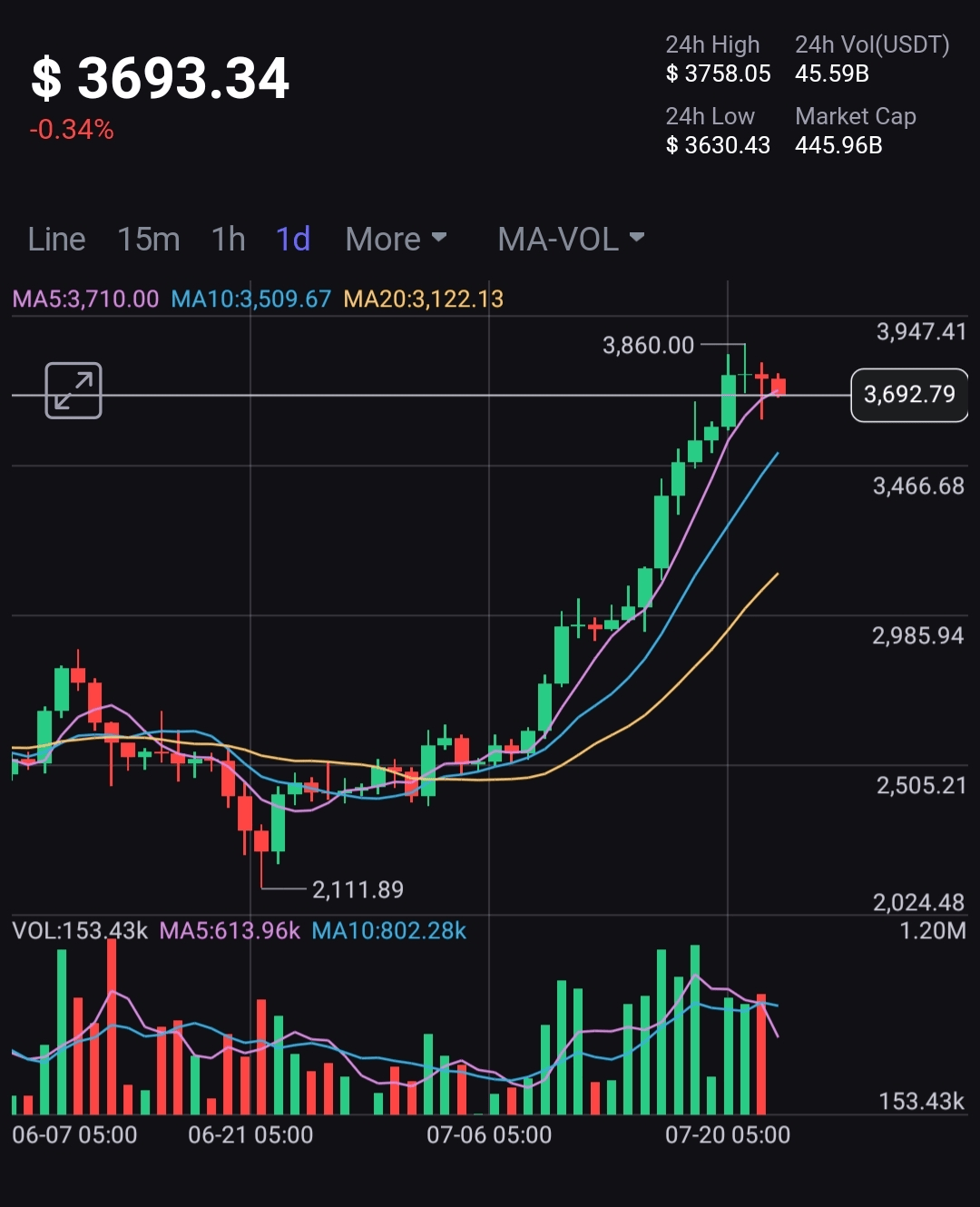Open the More timeframes dropdown
The height and width of the screenshot is (1207, 980).
[x=396, y=240]
